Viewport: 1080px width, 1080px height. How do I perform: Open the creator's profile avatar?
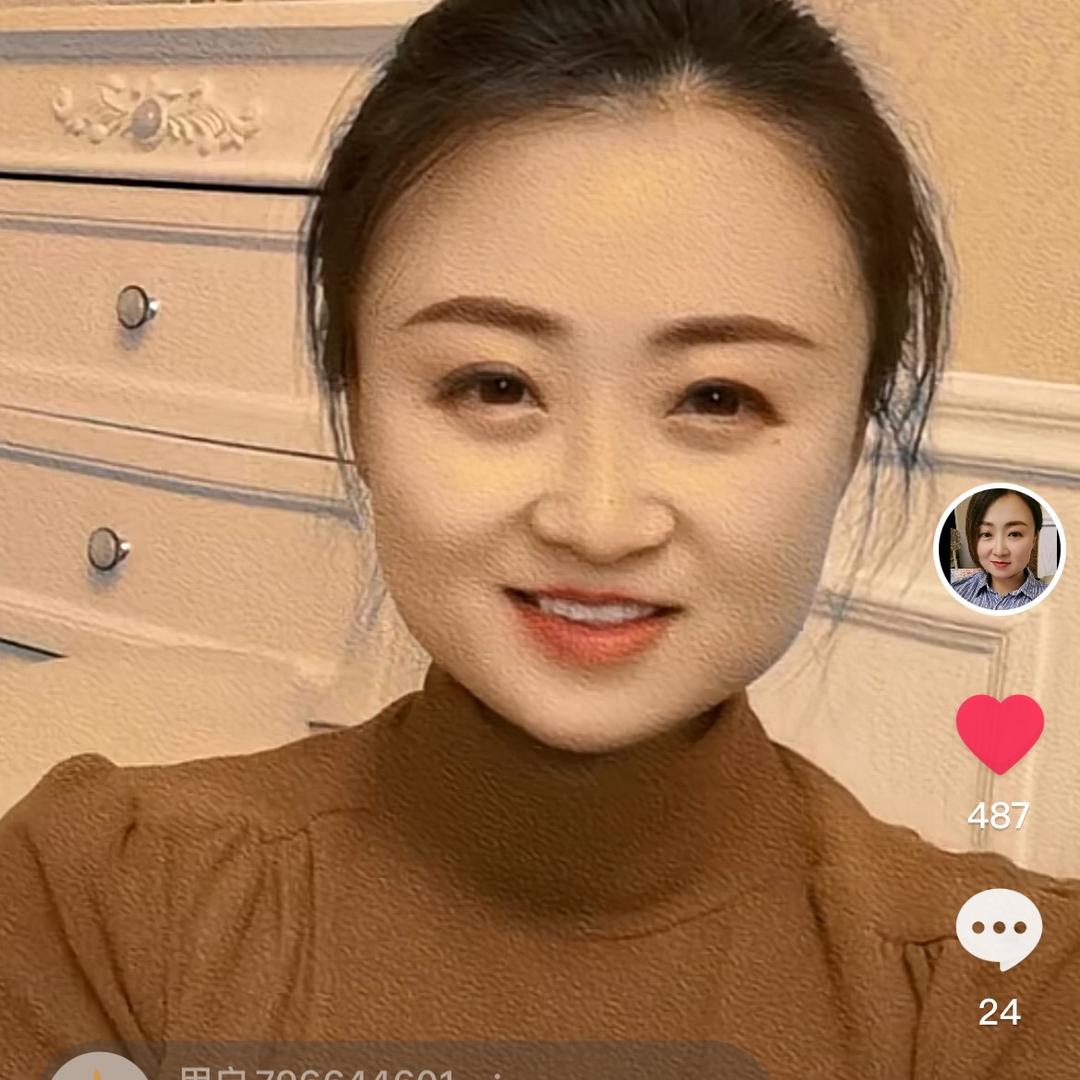pos(999,549)
